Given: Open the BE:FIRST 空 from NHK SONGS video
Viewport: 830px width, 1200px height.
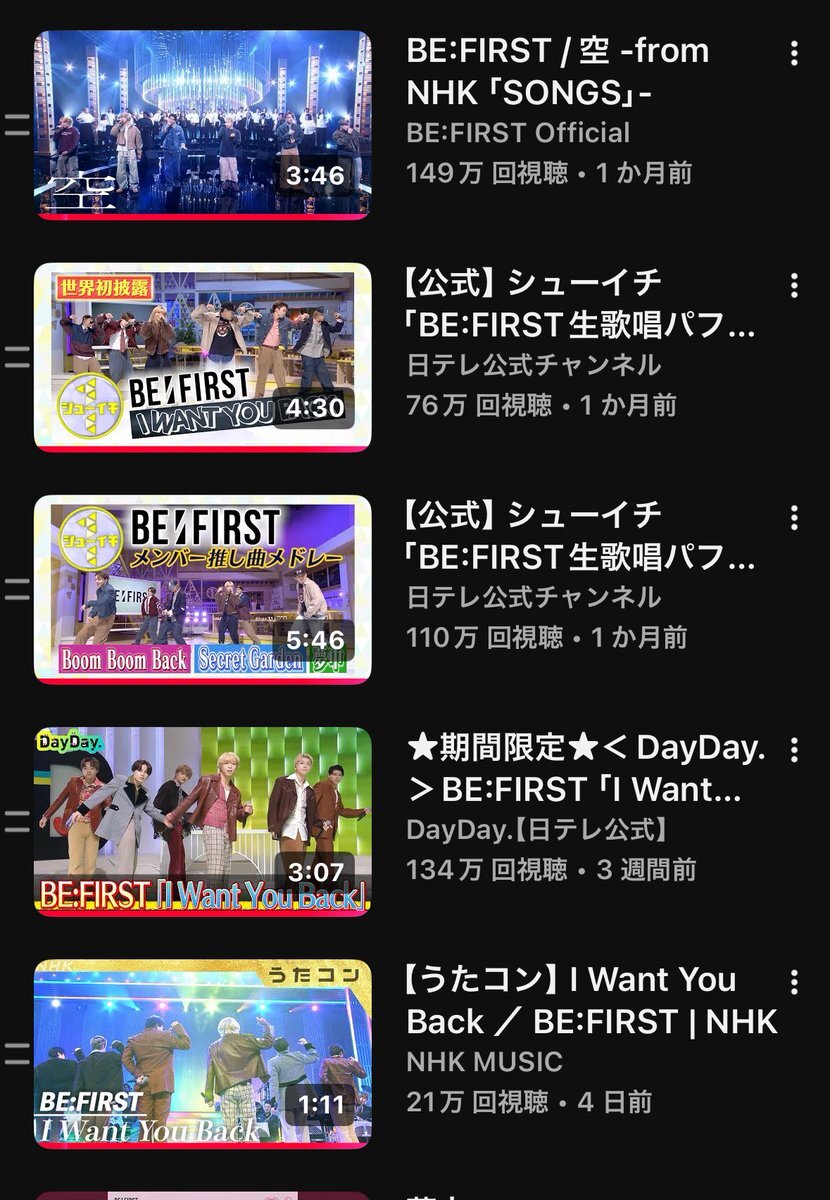Looking at the screenshot, I should click(203, 124).
